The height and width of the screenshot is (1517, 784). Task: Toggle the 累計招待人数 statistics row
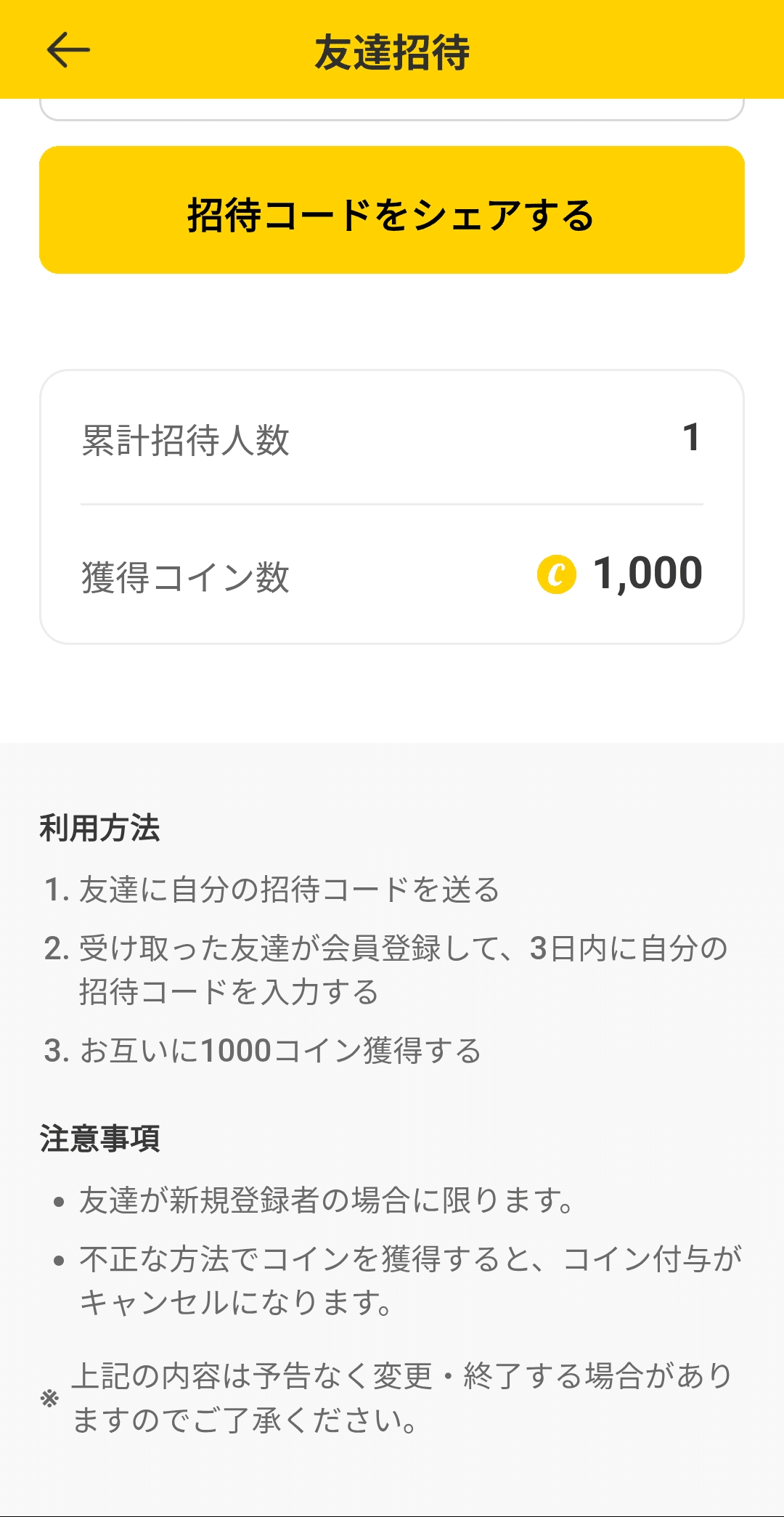tap(392, 436)
